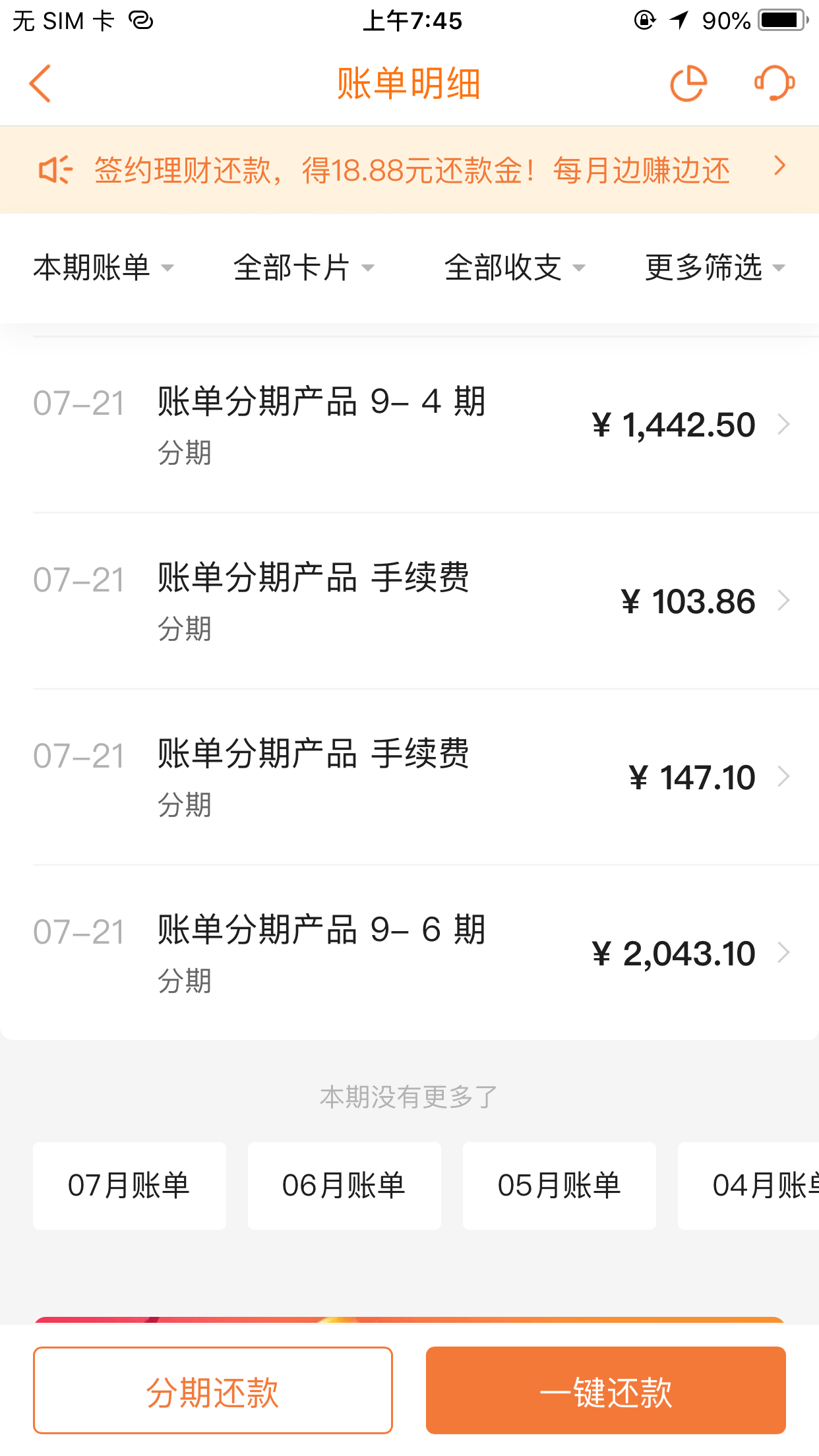
Task: Open the 签约理财还款 promo banner
Action: [409, 170]
